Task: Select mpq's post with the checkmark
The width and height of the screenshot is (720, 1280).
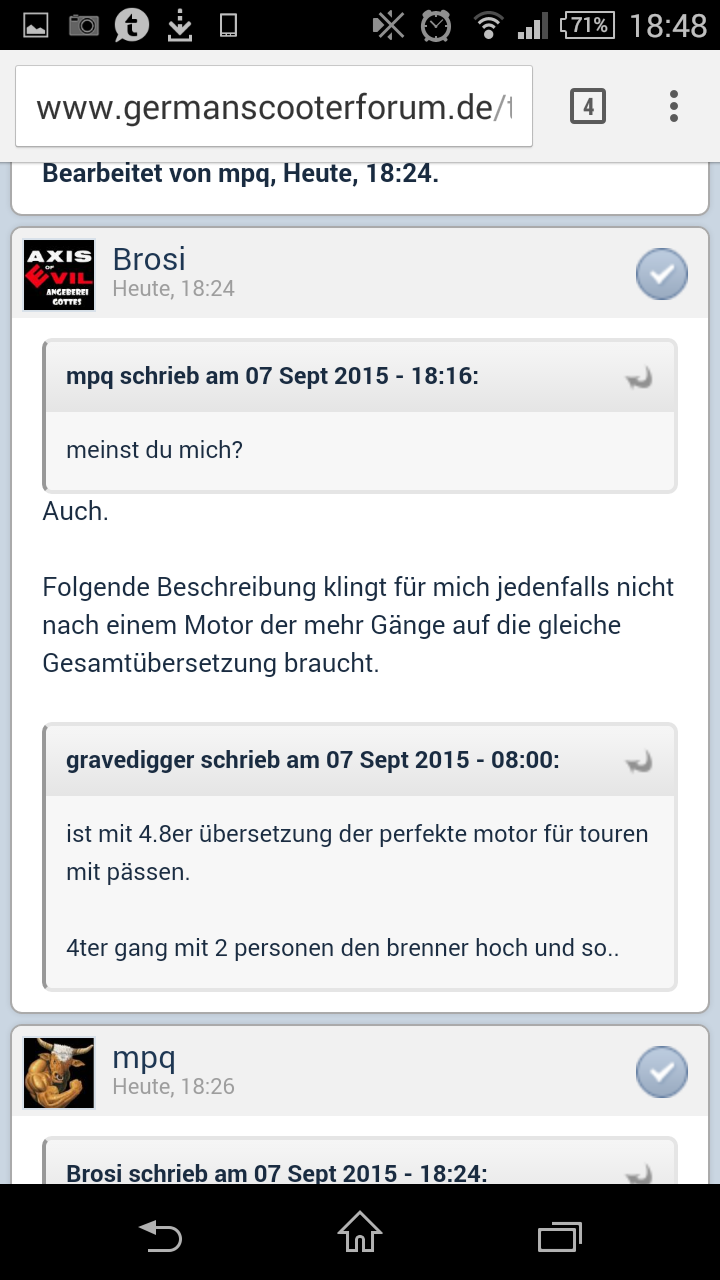Action: click(662, 1072)
